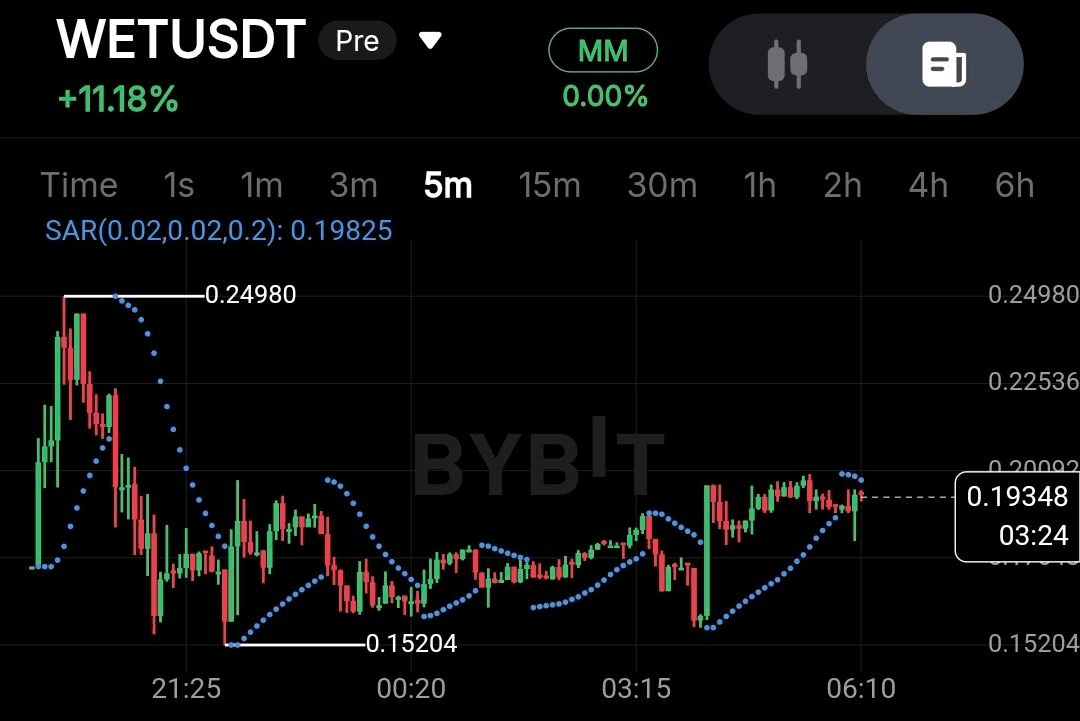Change chart to 30m interval
This screenshot has height=721, width=1080.
pyautogui.click(x=661, y=185)
